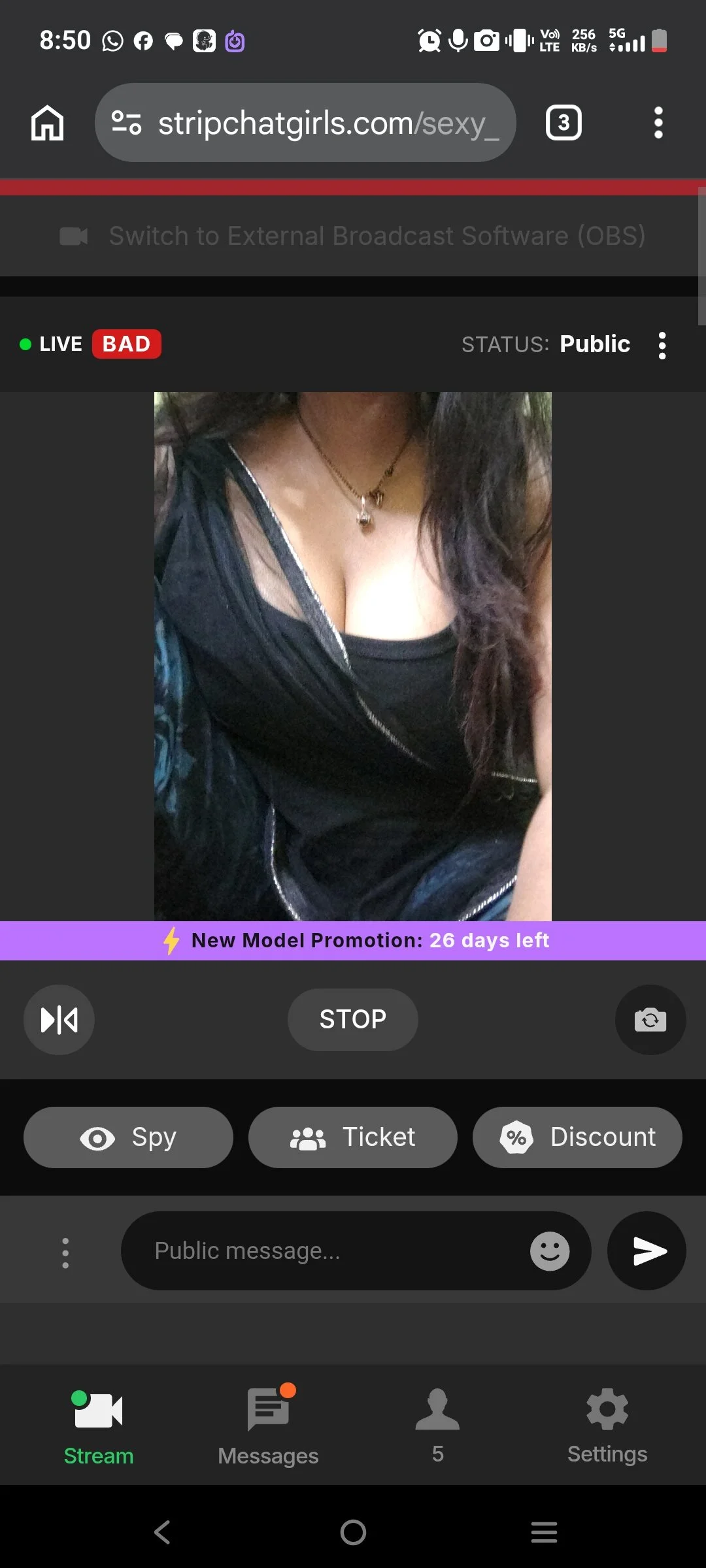Flip to the other camera
Viewport: 706px width, 1568px height.
tap(650, 1019)
